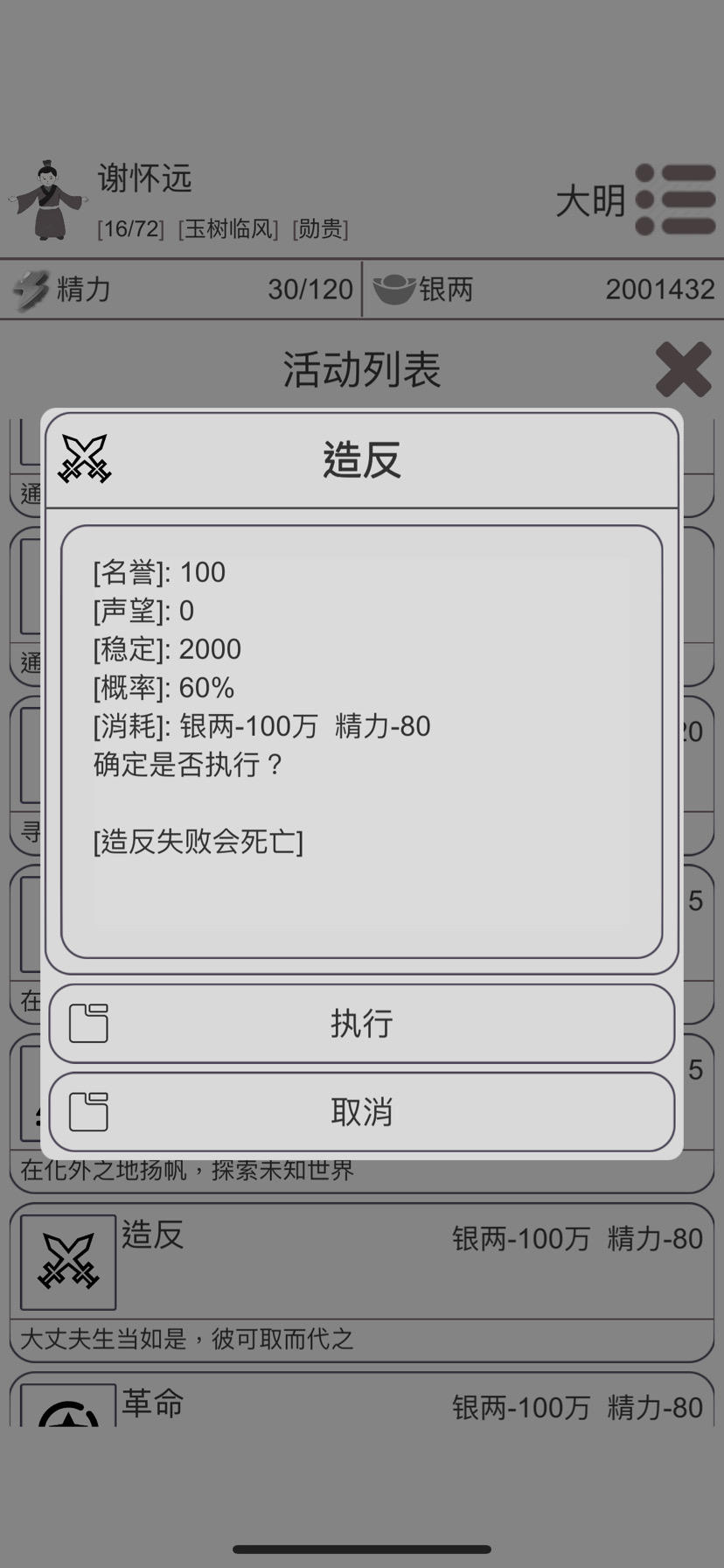Open the 革命 activity row
Screen dimensions: 724x1568
coord(362,1400)
